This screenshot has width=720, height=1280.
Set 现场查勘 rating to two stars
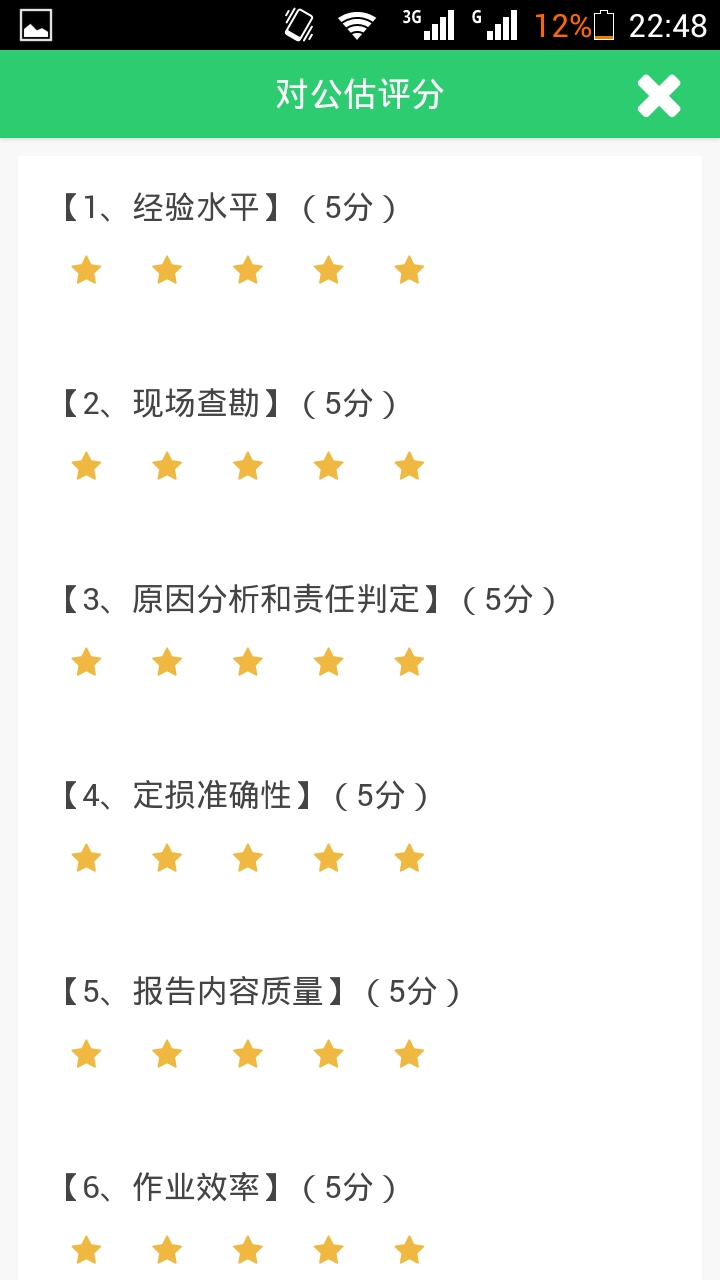[167, 466]
